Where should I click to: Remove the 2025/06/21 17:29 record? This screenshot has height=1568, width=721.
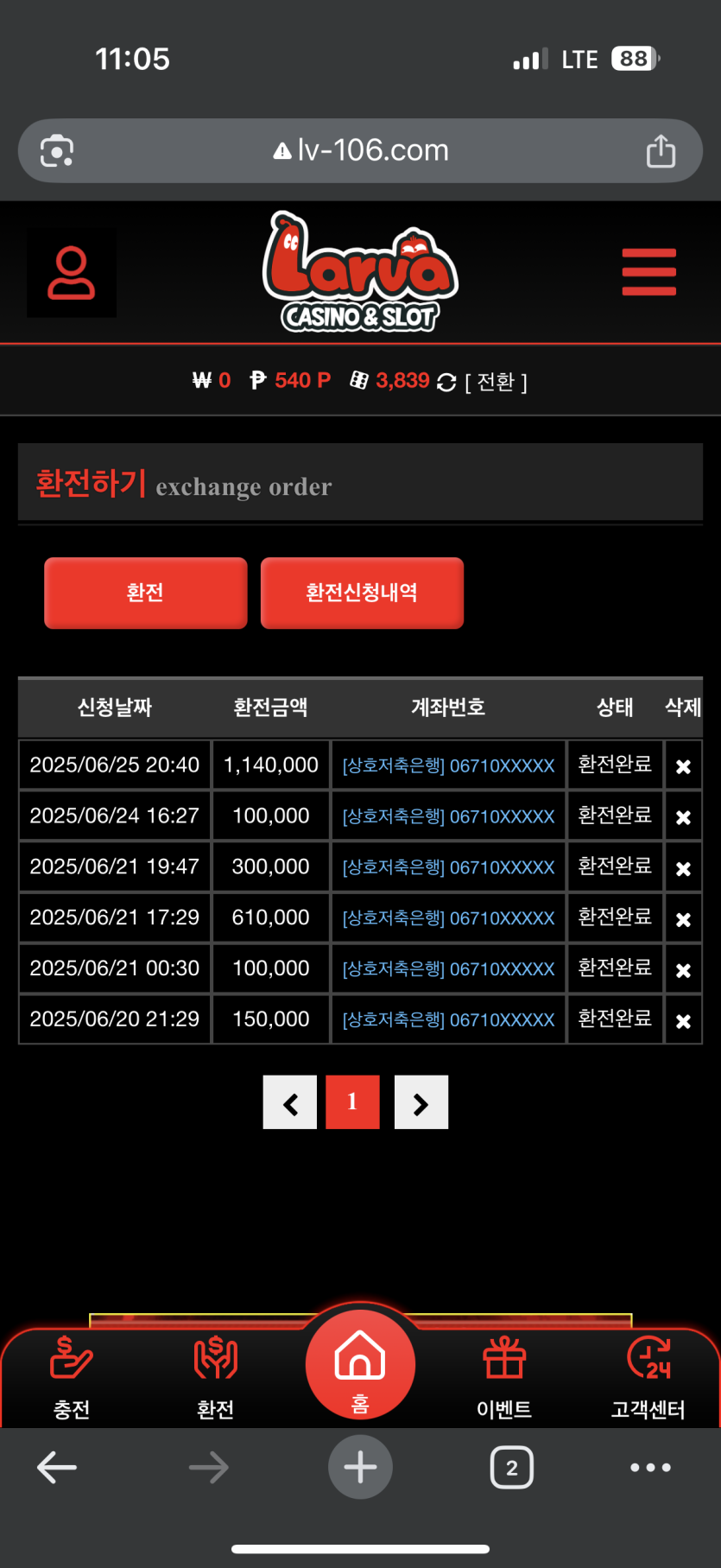click(x=683, y=919)
